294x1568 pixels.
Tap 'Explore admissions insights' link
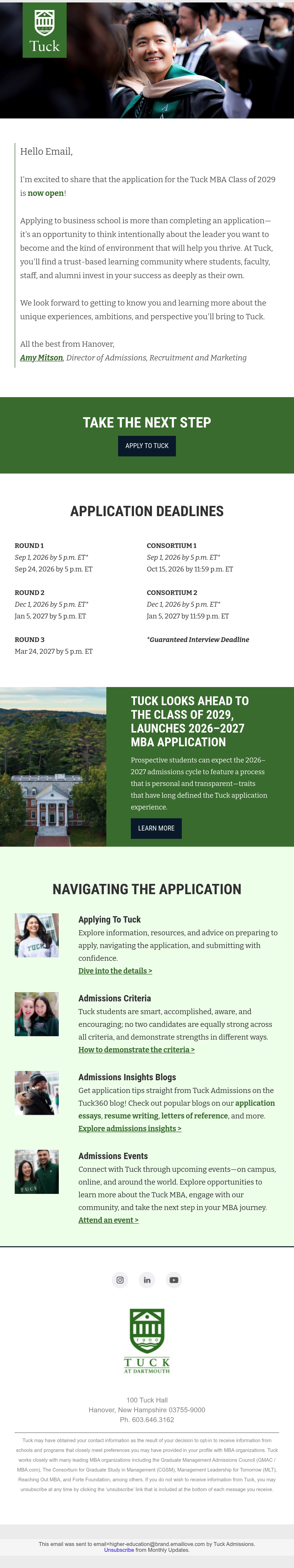pos(130,1128)
